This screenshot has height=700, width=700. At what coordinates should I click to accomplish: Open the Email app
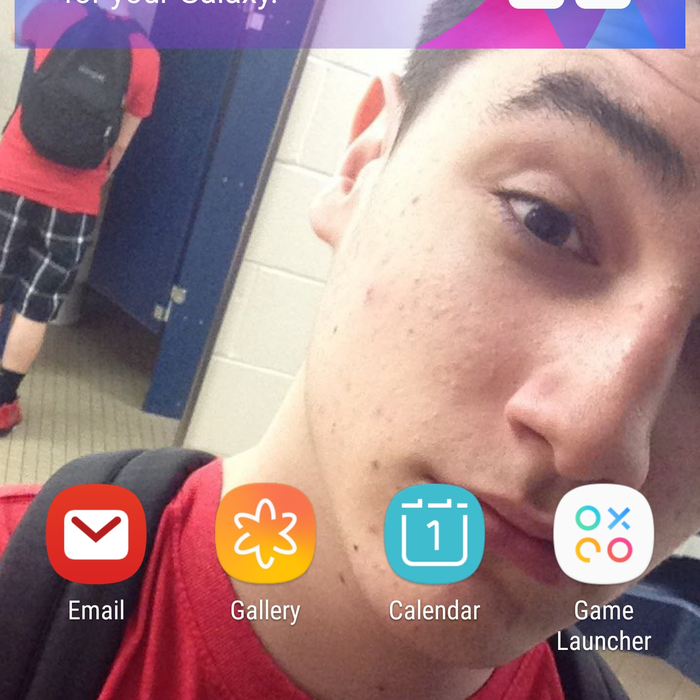(x=96, y=534)
